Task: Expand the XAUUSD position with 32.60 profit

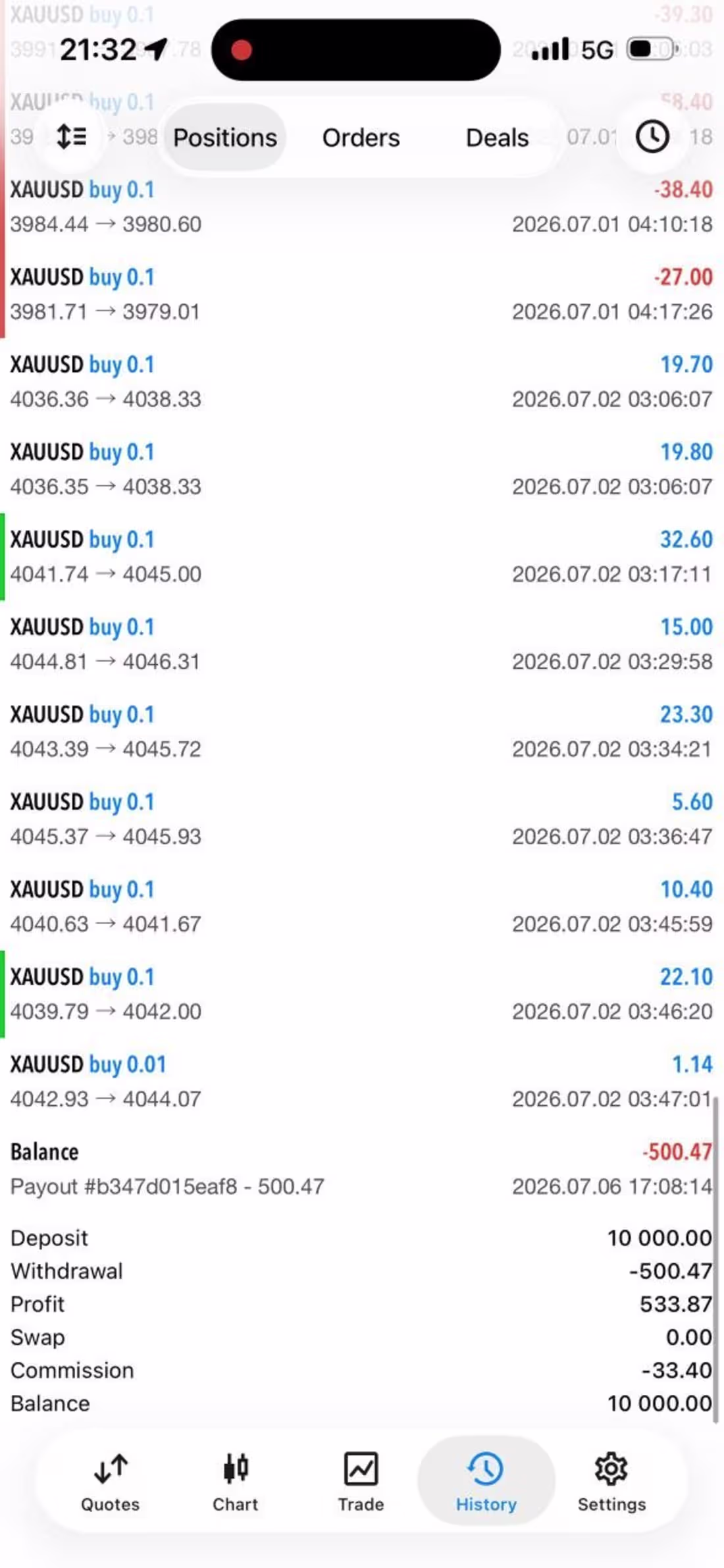Action: click(x=362, y=557)
